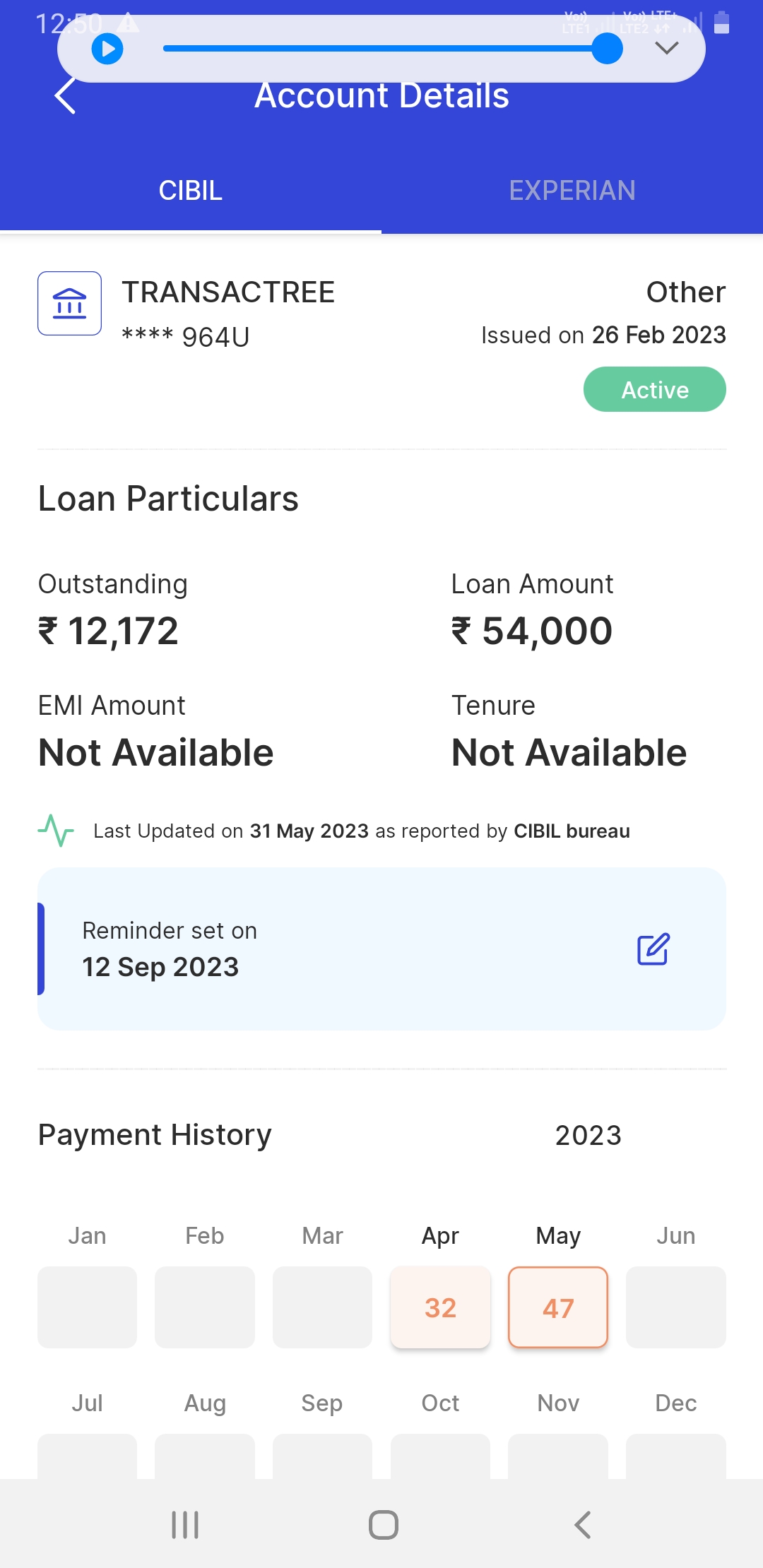Select May payment history tile showing 47
763x1568 pixels.
558,1307
